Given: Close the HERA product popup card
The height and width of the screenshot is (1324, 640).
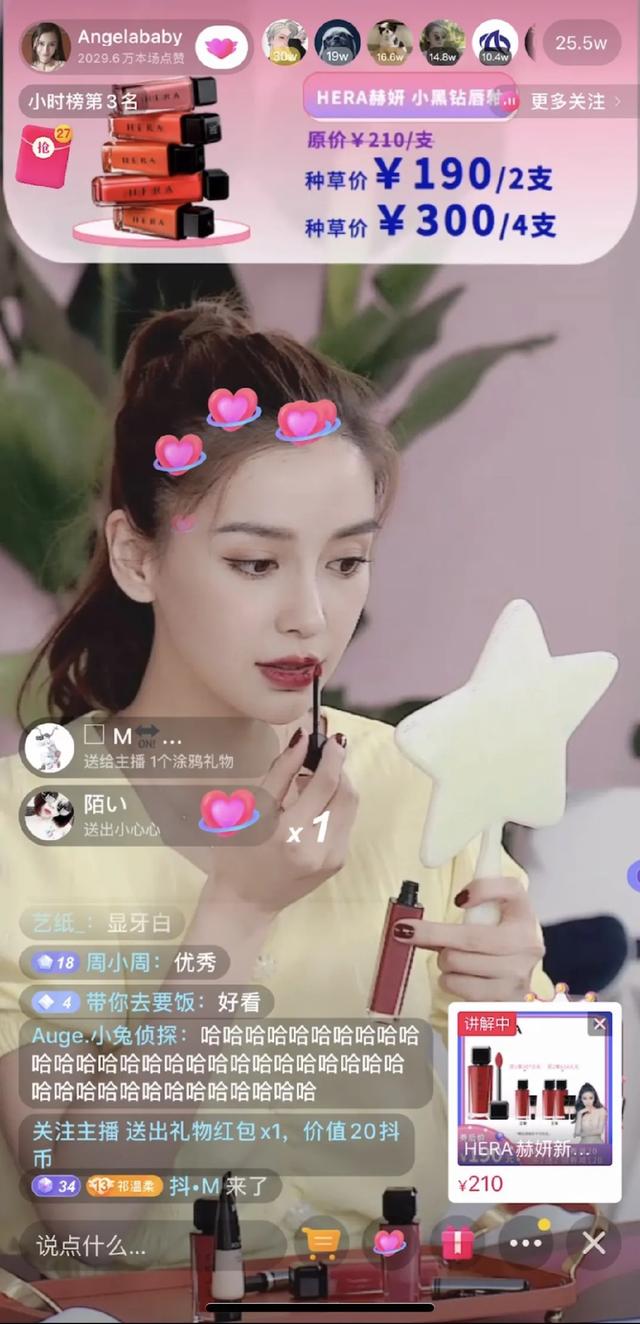Looking at the screenshot, I should pyautogui.click(x=598, y=1024).
